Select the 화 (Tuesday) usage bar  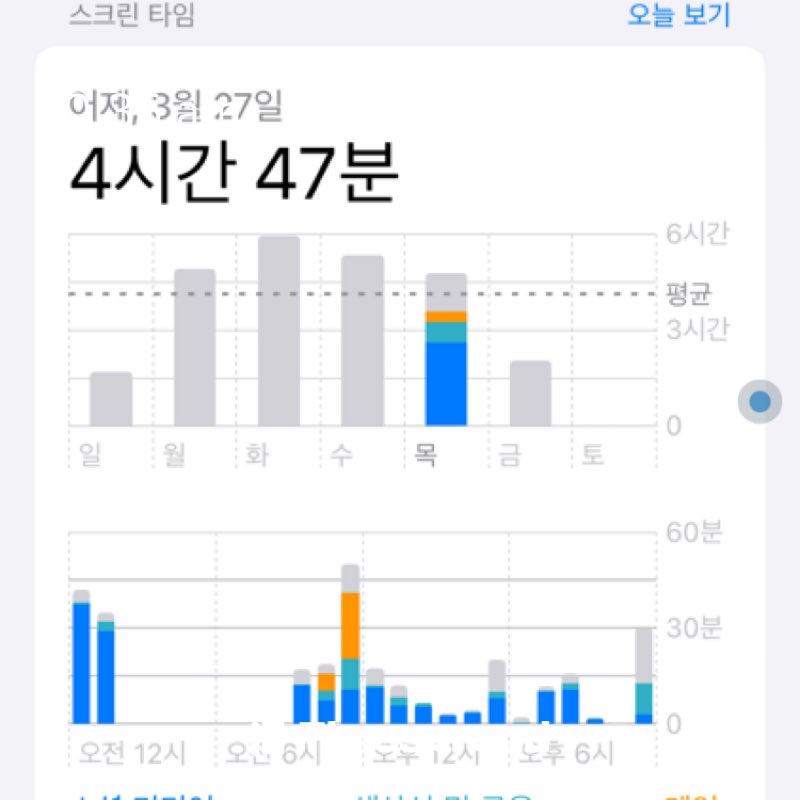point(279,331)
